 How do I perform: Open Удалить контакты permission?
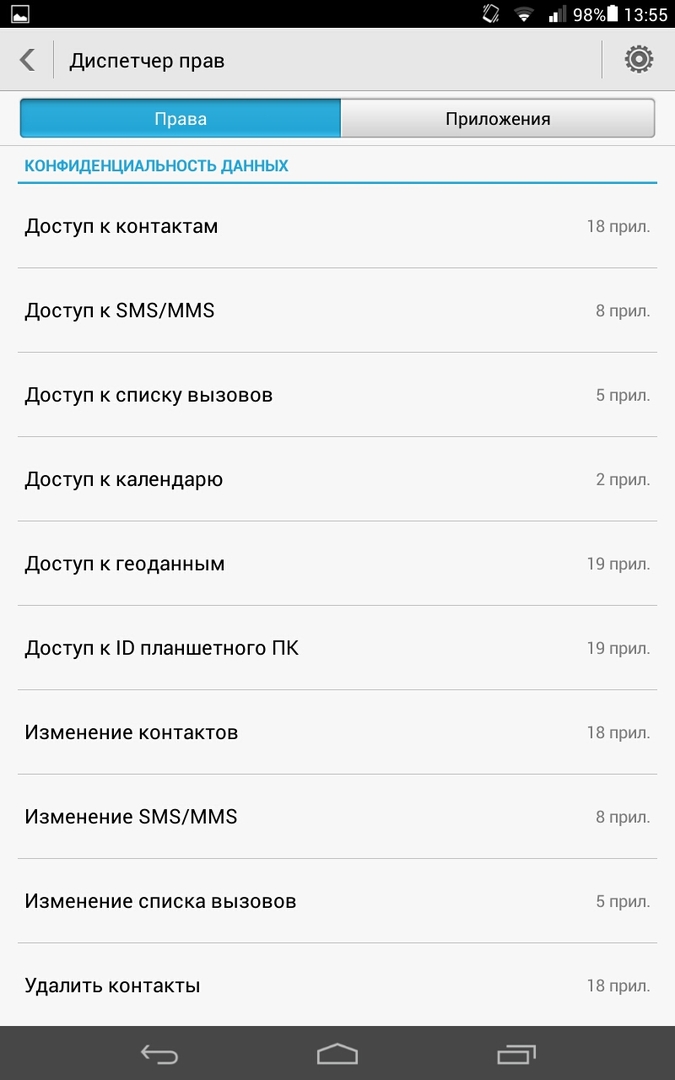click(337, 985)
